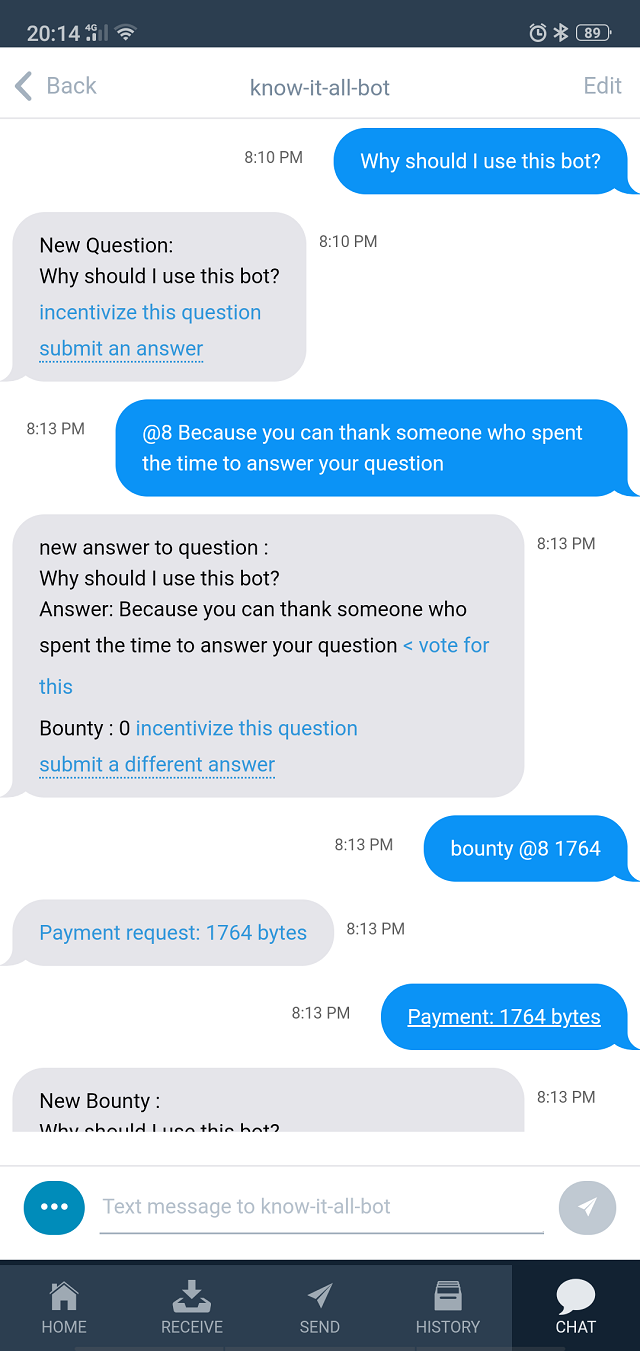This screenshot has height=1351, width=640.
Task: Focus the text message input field
Action: (321, 1207)
